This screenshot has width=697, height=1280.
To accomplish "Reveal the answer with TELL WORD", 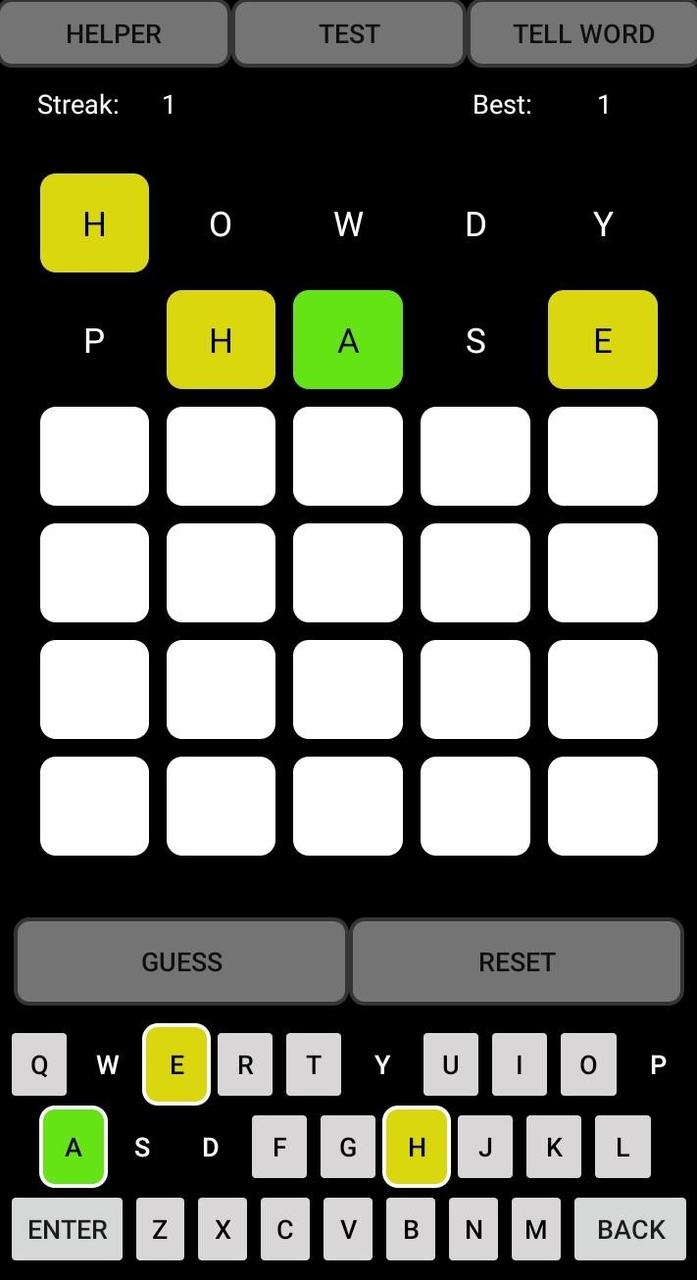I will pyautogui.click(x=583, y=33).
